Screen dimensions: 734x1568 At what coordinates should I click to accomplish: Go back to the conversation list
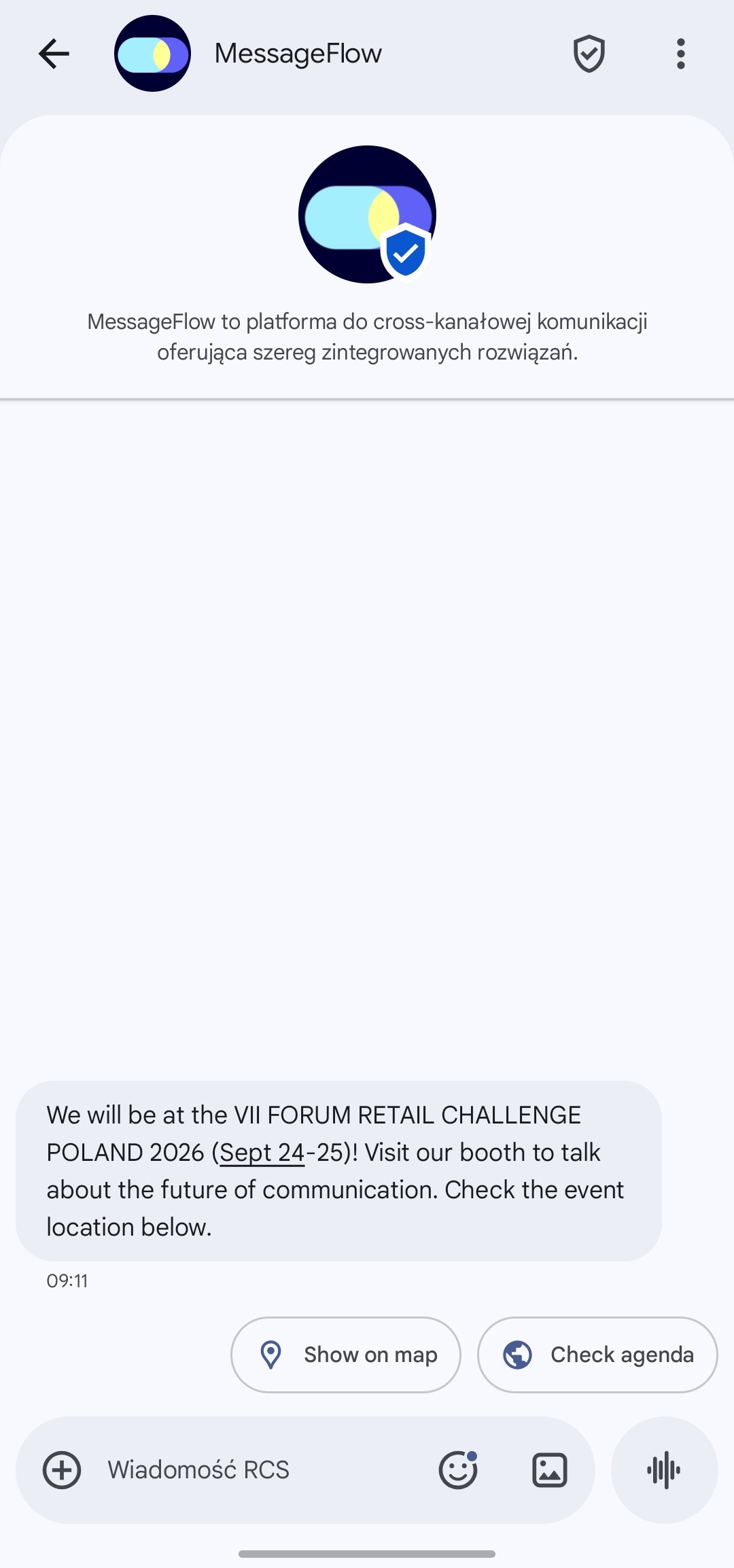tap(54, 54)
